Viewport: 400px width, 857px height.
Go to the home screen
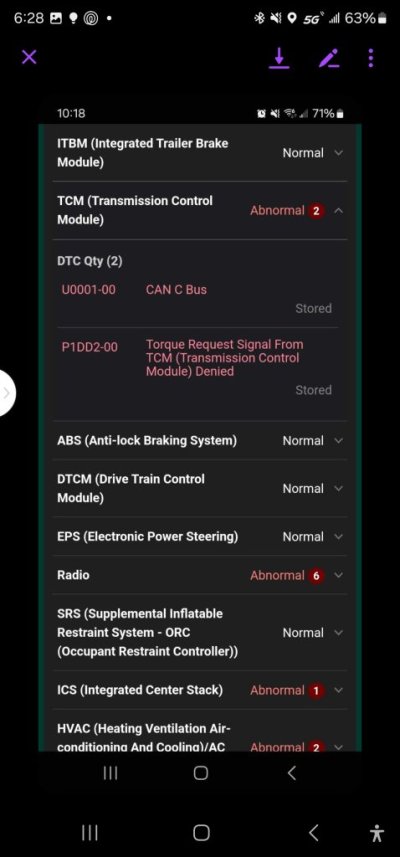click(x=201, y=832)
